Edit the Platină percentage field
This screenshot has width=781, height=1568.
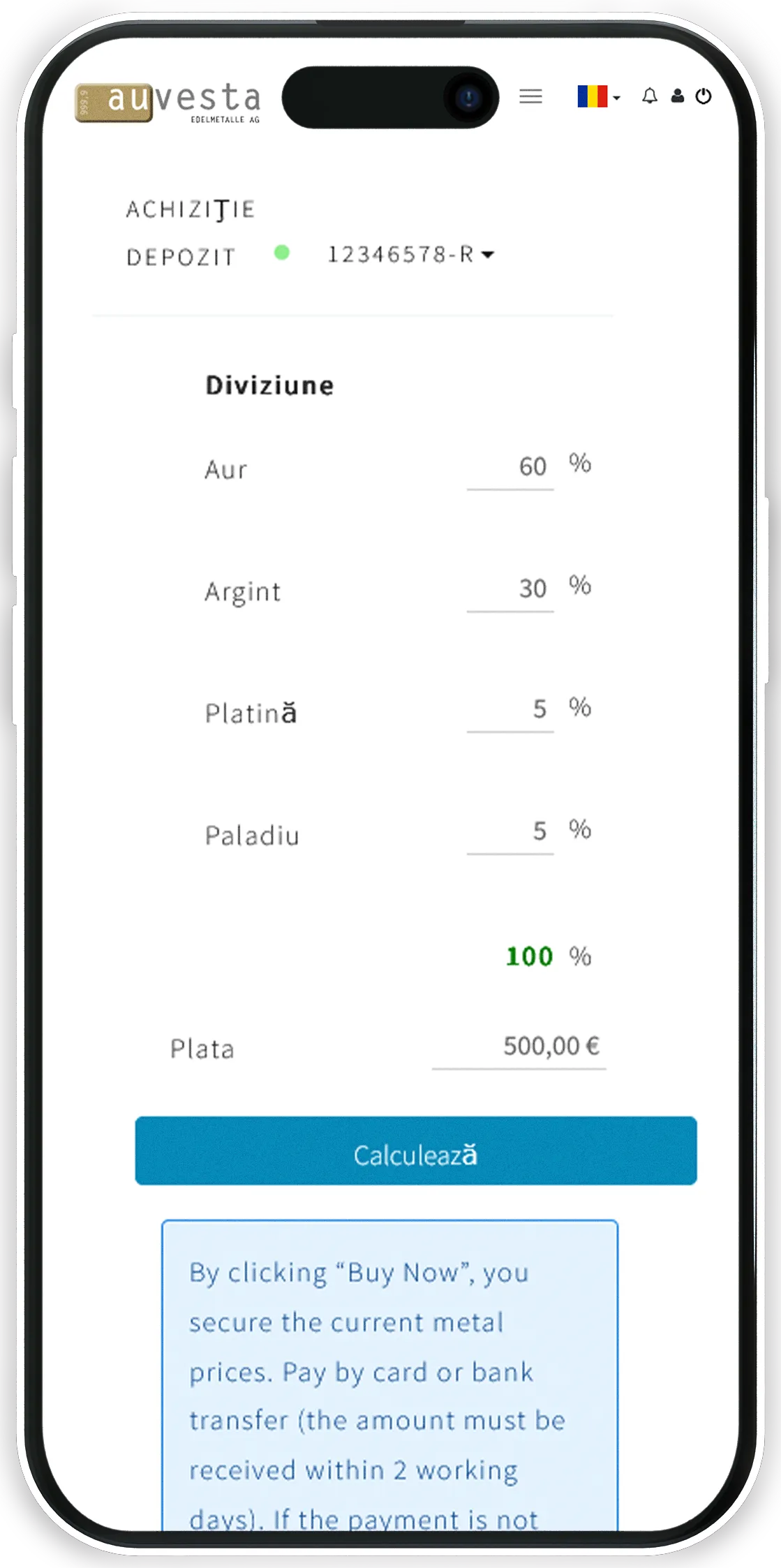(x=511, y=710)
